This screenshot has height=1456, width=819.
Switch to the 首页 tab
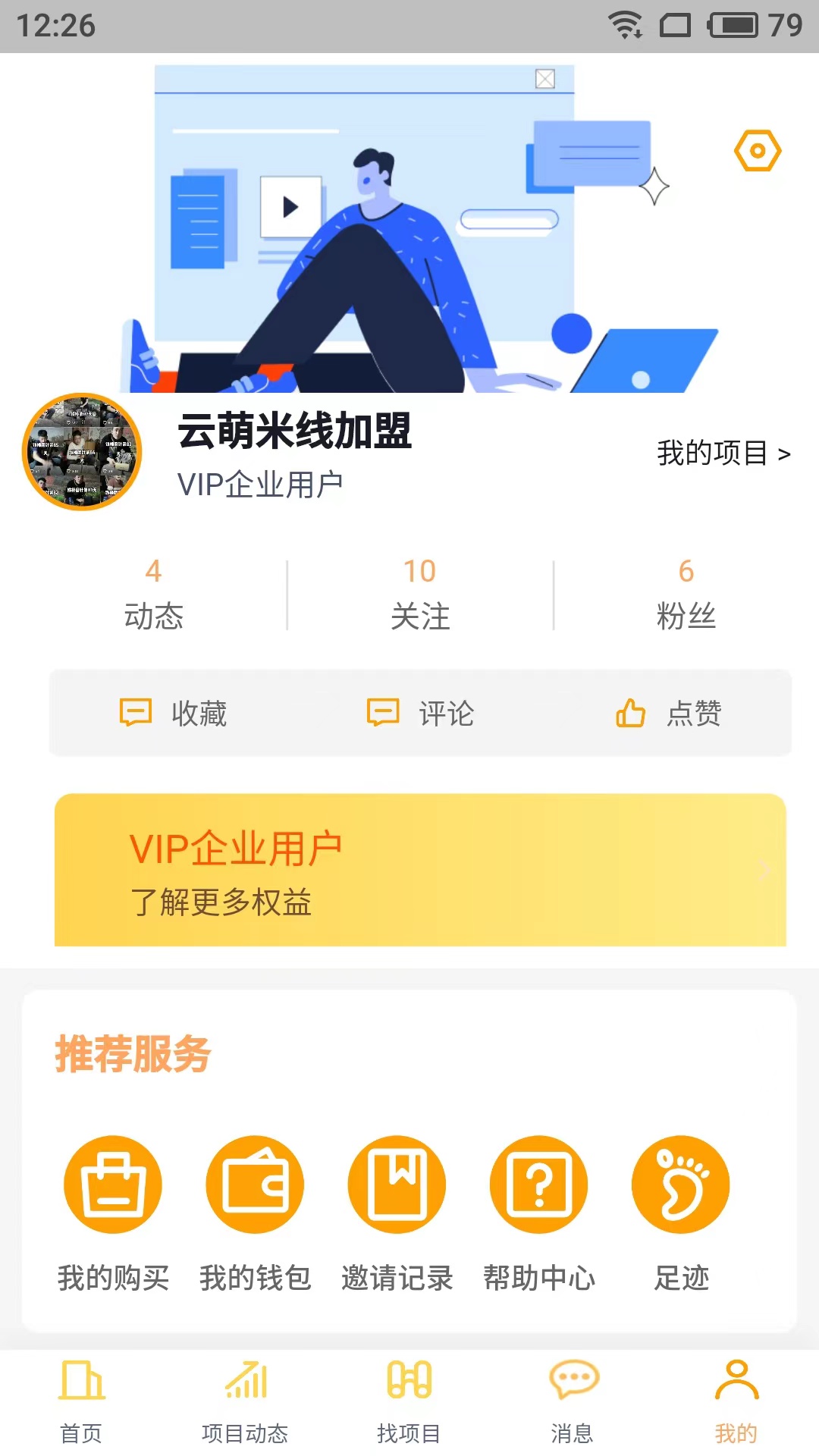pyautogui.click(x=81, y=1401)
